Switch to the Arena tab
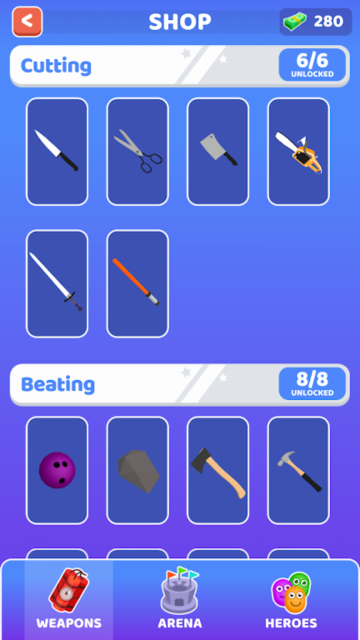Viewport: 360px width, 640px height. (180, 599)
